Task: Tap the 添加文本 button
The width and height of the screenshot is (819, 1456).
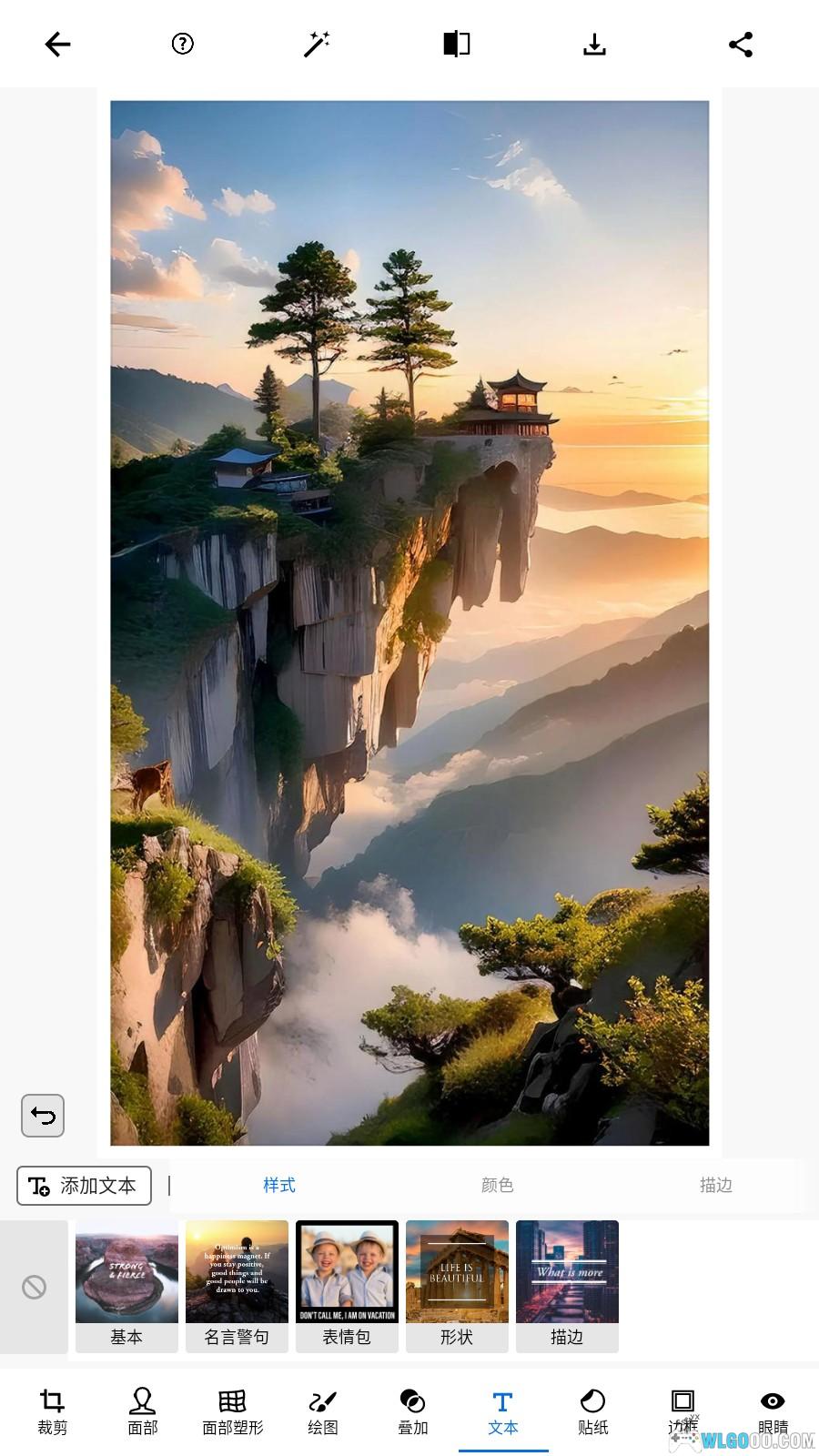Action: click(x=84, y=1185)
